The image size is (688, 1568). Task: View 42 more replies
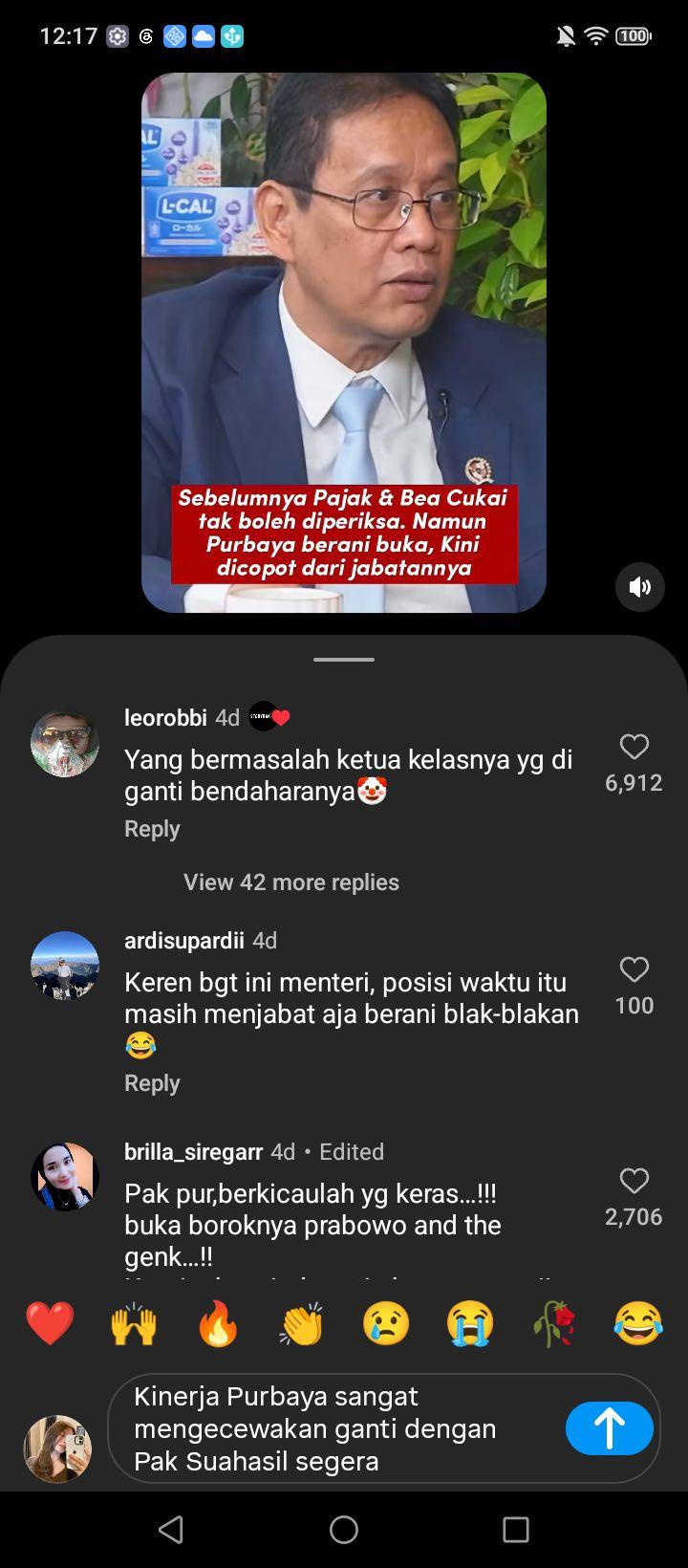291,882
